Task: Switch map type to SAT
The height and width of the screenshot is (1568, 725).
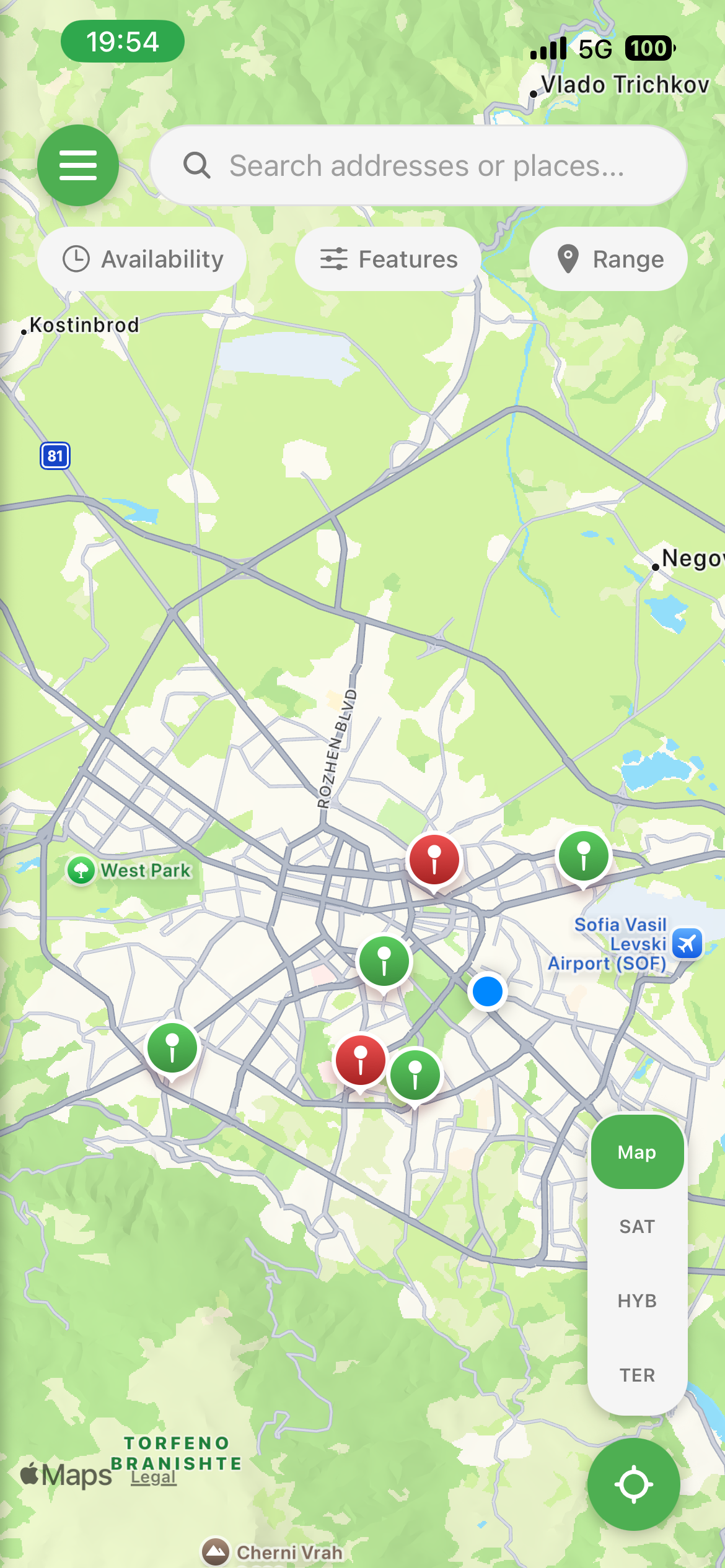Action: 637,1226
